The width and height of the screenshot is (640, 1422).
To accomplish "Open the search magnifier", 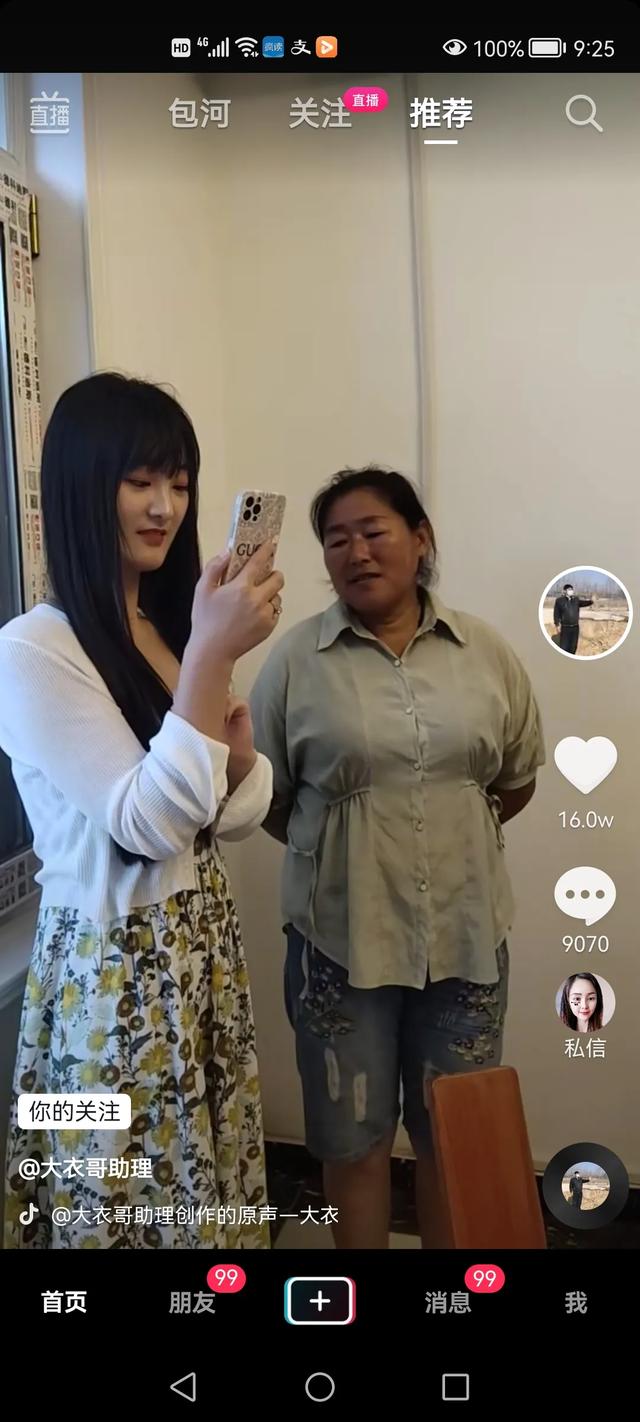I will pyautogui.click(x=584, y=114).
